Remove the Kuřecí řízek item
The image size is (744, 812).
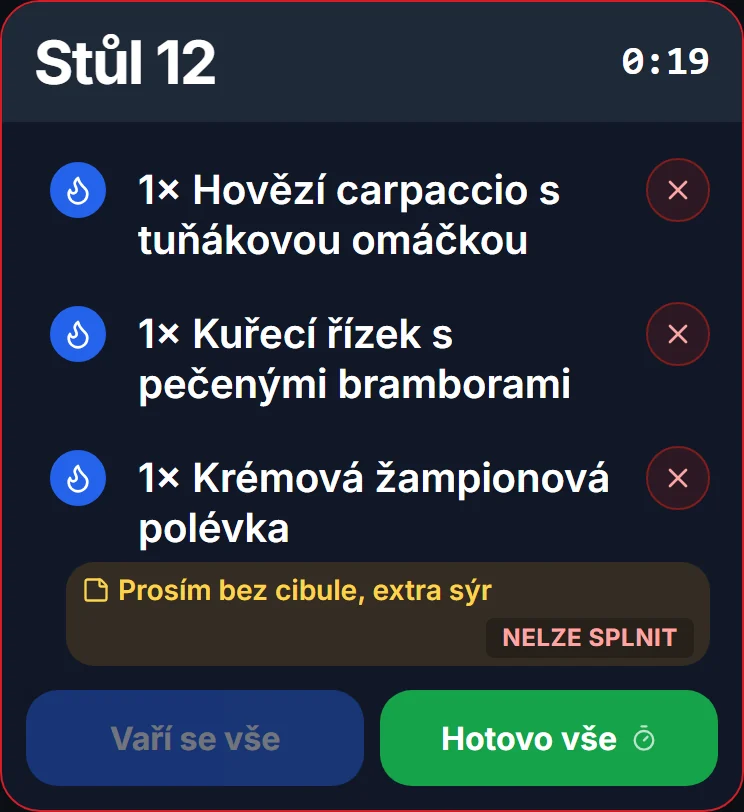tap(678, 334)
